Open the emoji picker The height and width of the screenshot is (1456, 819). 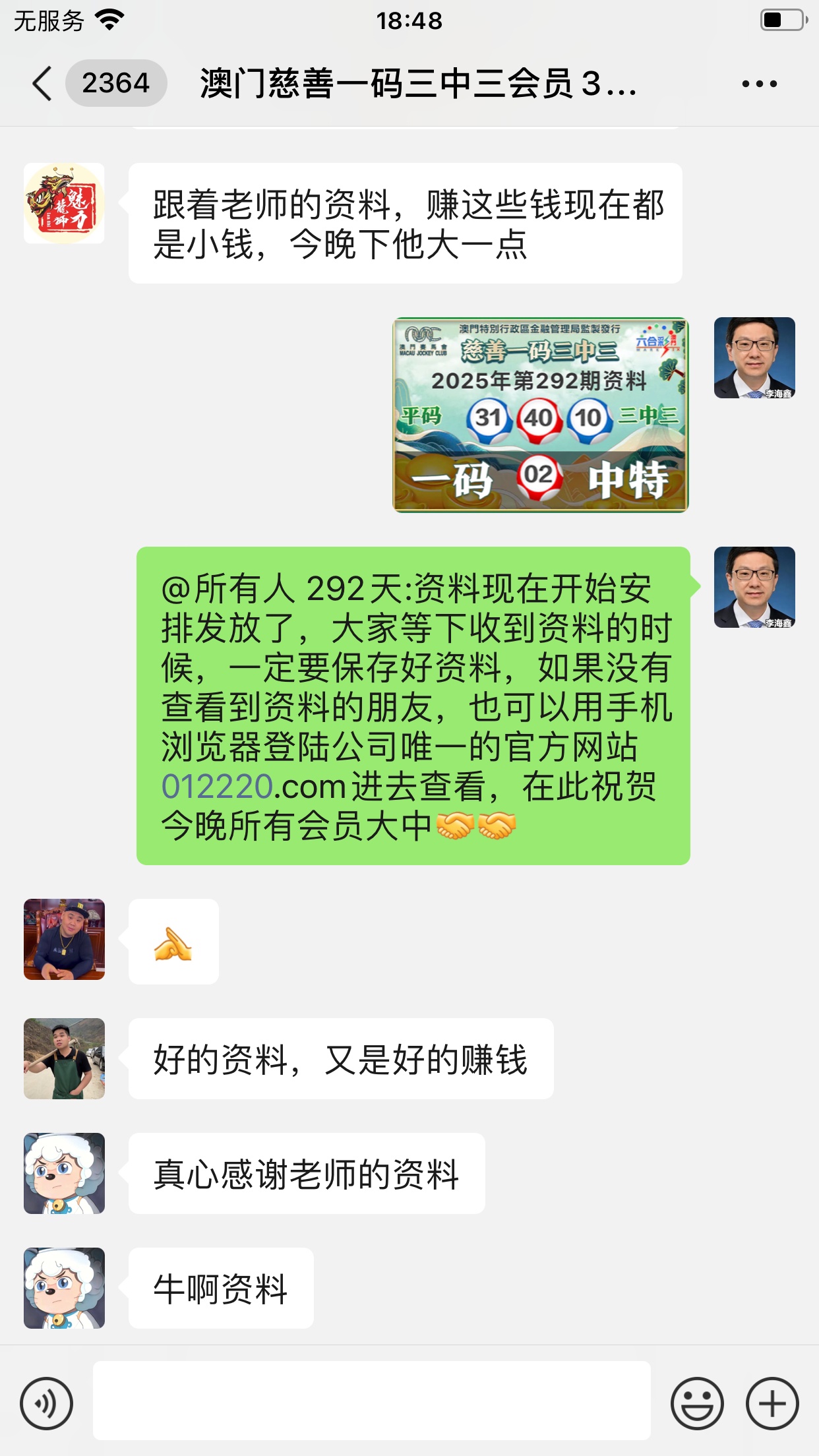click(x=696, y=1403)
